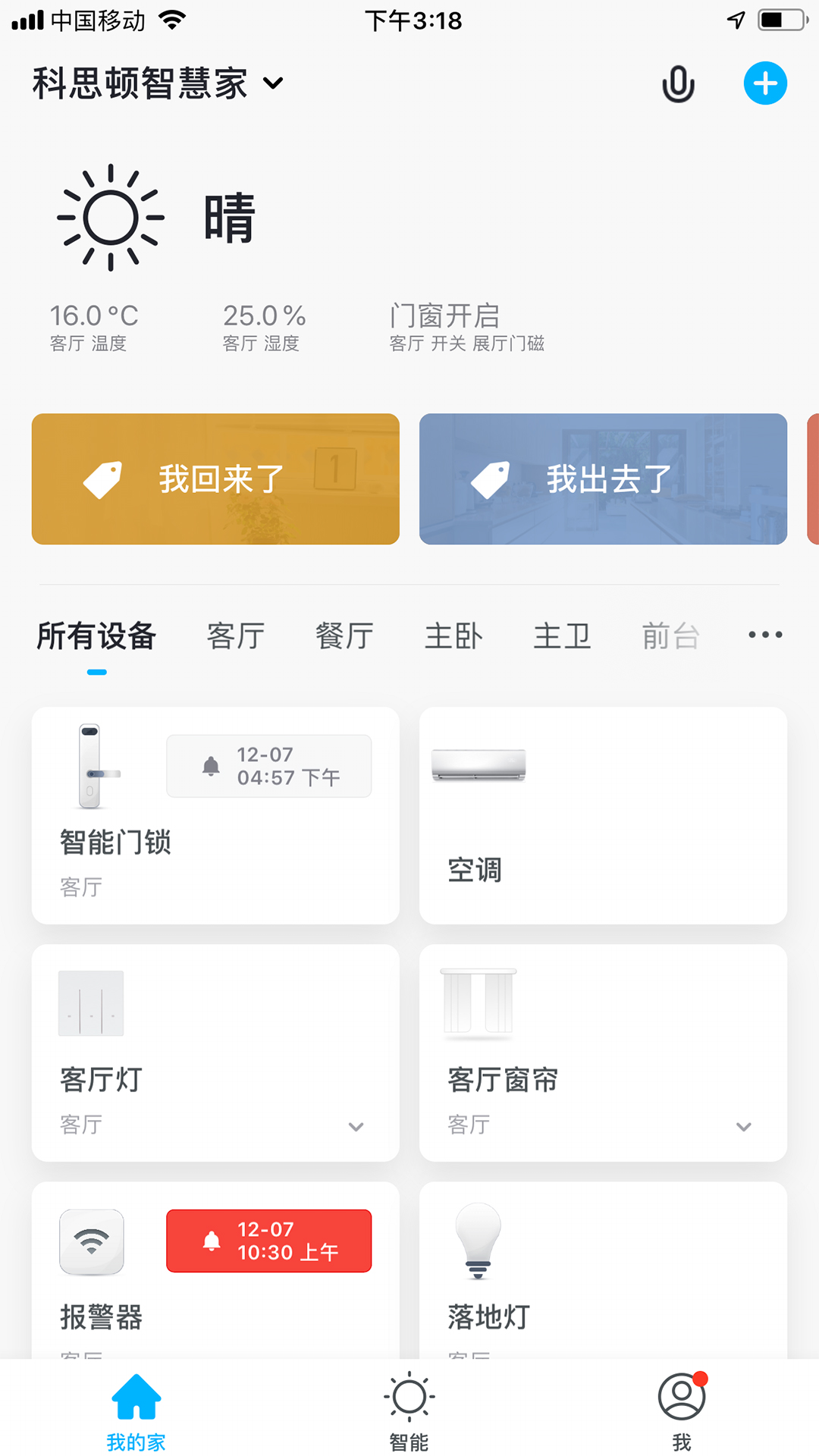Screen dimensions: 819x1456
Task: Tap the alarm's red 10:30 notification badge
Action: coord(268,1241)
